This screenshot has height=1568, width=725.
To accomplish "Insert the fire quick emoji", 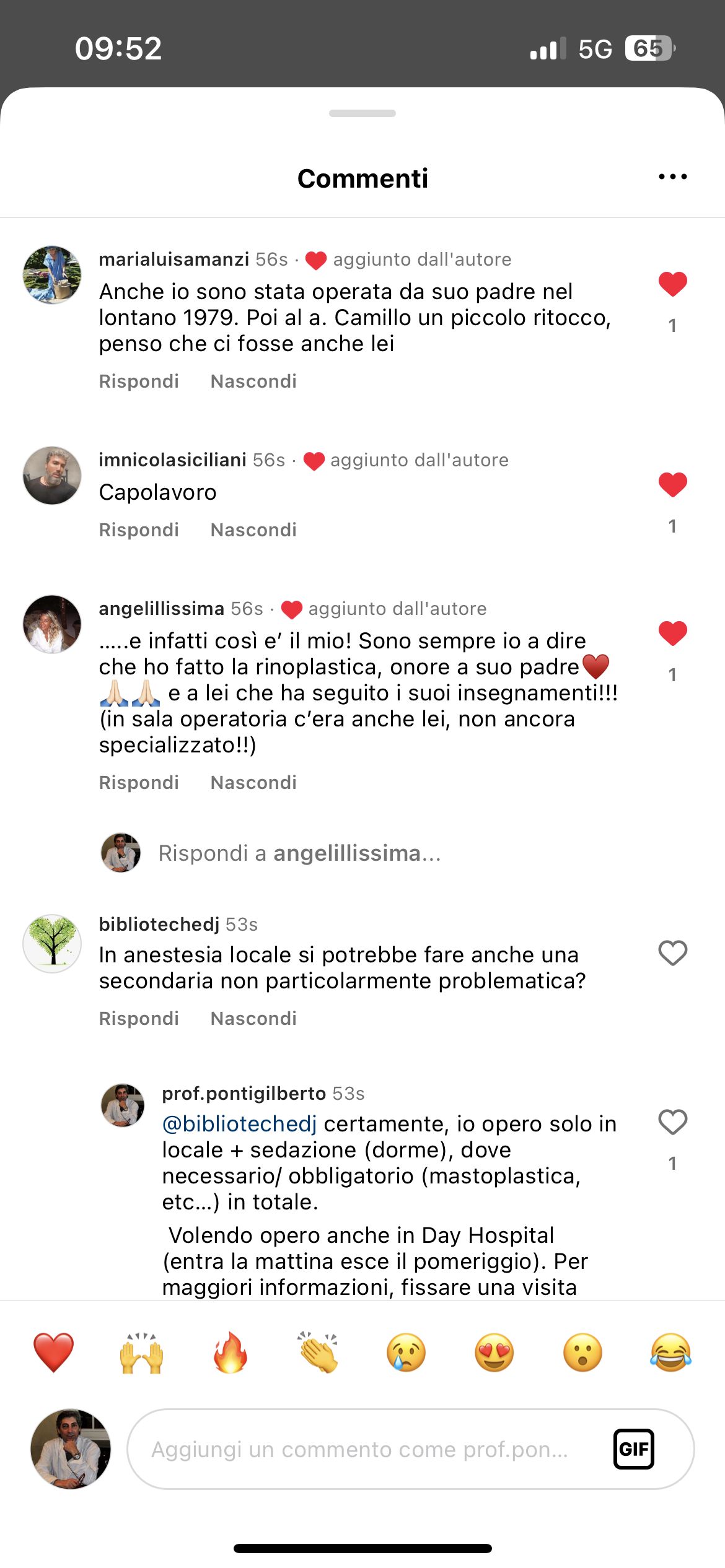I will point(230,1352).
